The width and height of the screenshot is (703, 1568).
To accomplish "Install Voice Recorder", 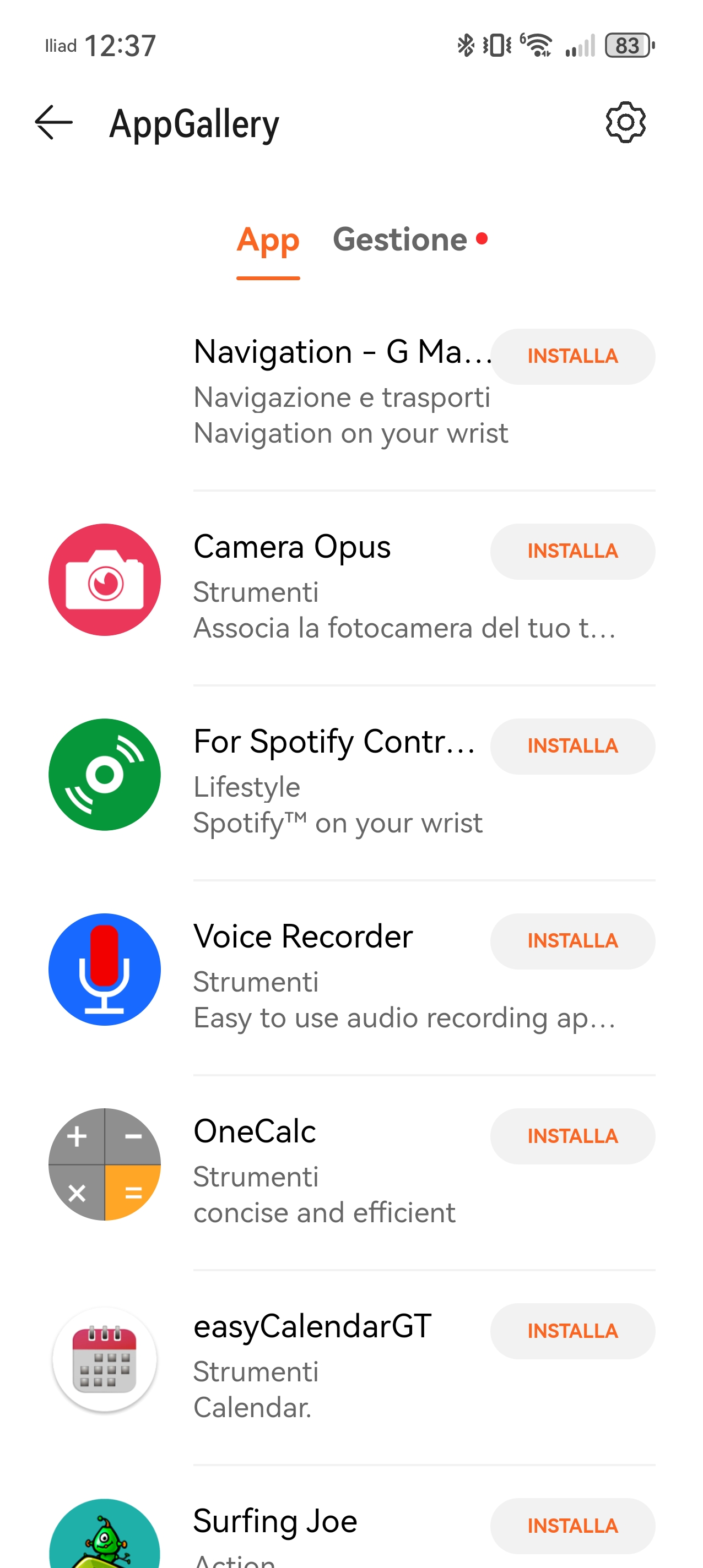I will point(572,941).
